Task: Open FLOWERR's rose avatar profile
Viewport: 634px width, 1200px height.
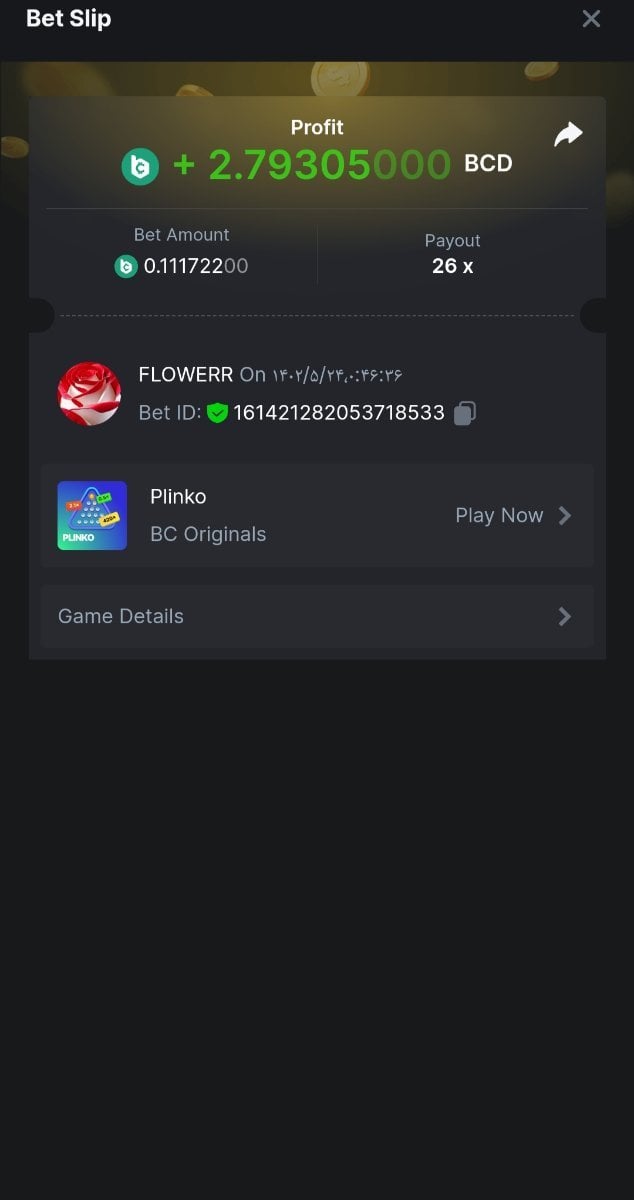Action: tap(89, 395)
